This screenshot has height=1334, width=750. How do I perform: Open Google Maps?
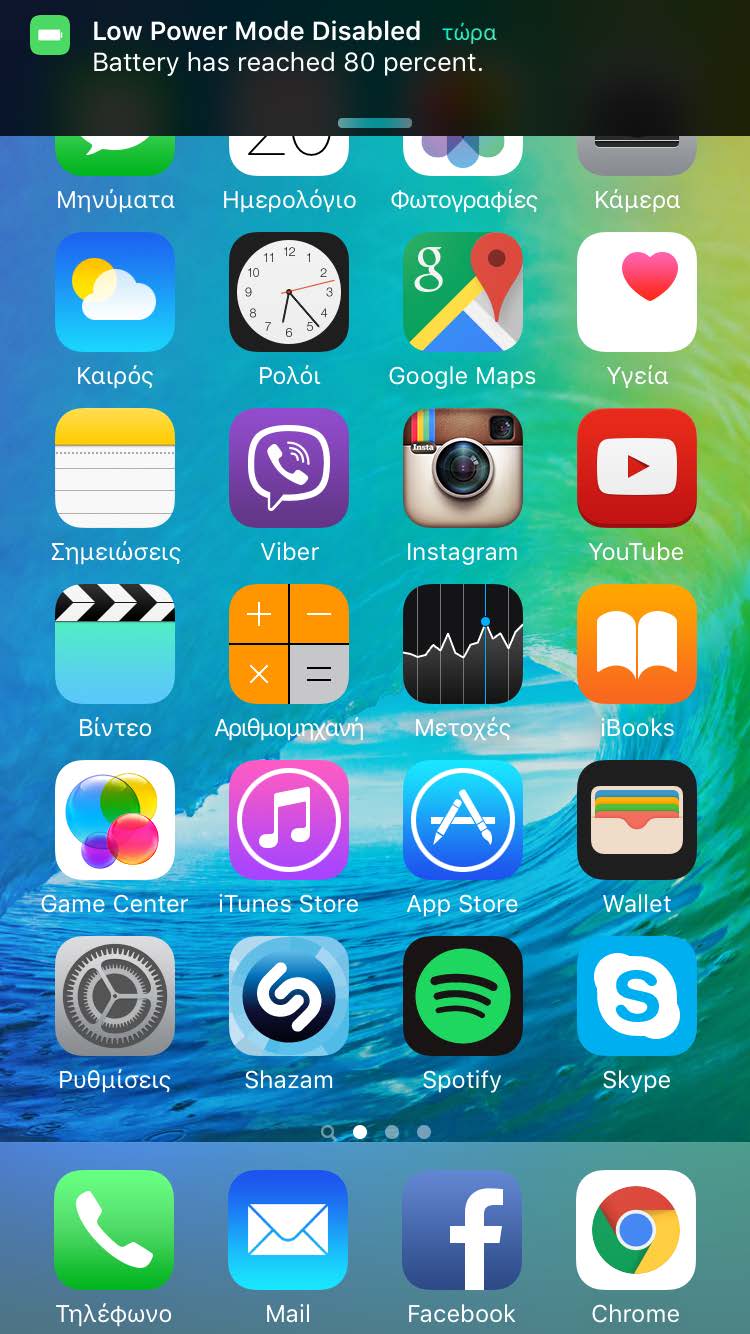coord(463,292)
